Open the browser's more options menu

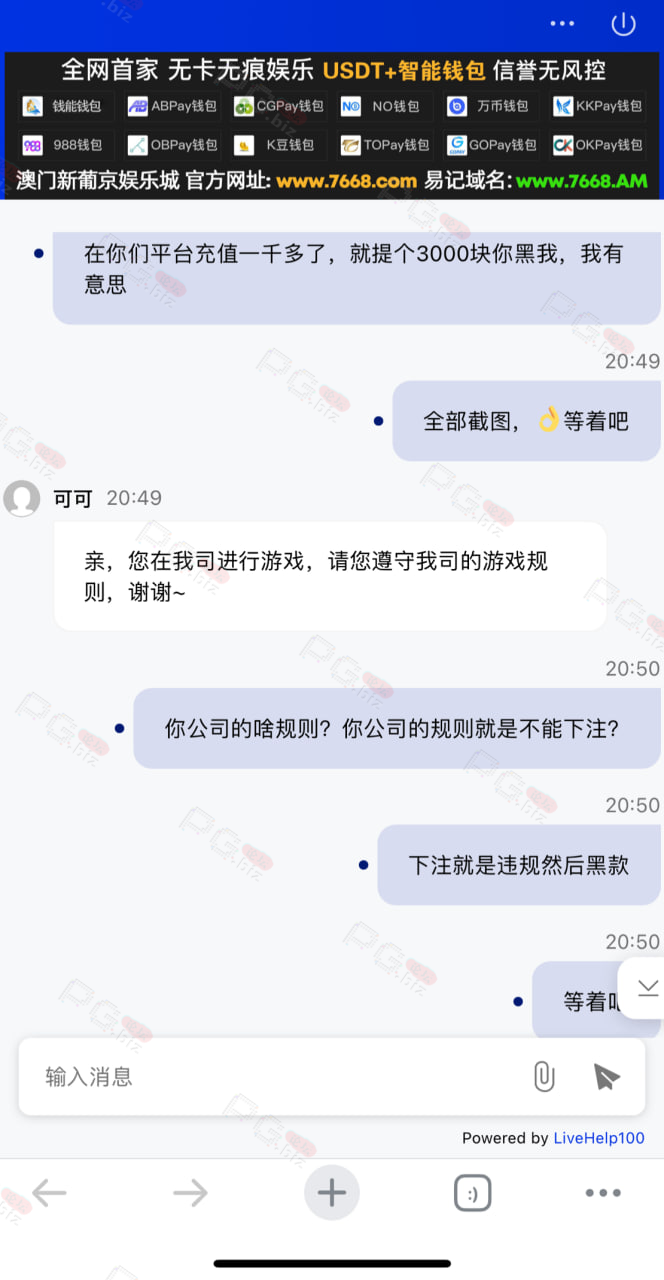603,1192
